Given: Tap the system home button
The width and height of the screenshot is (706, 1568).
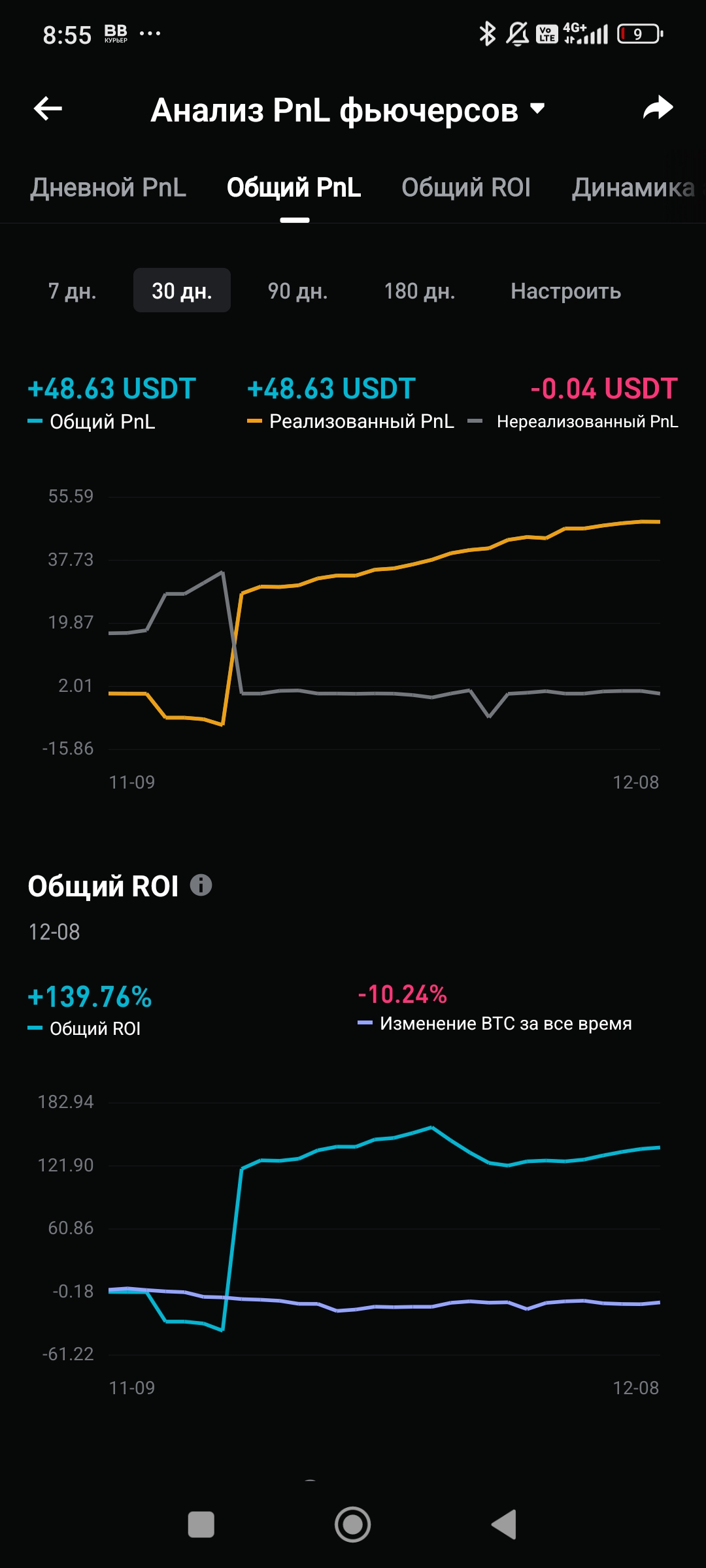Looking at the screenshot, I should [353, 1524].
